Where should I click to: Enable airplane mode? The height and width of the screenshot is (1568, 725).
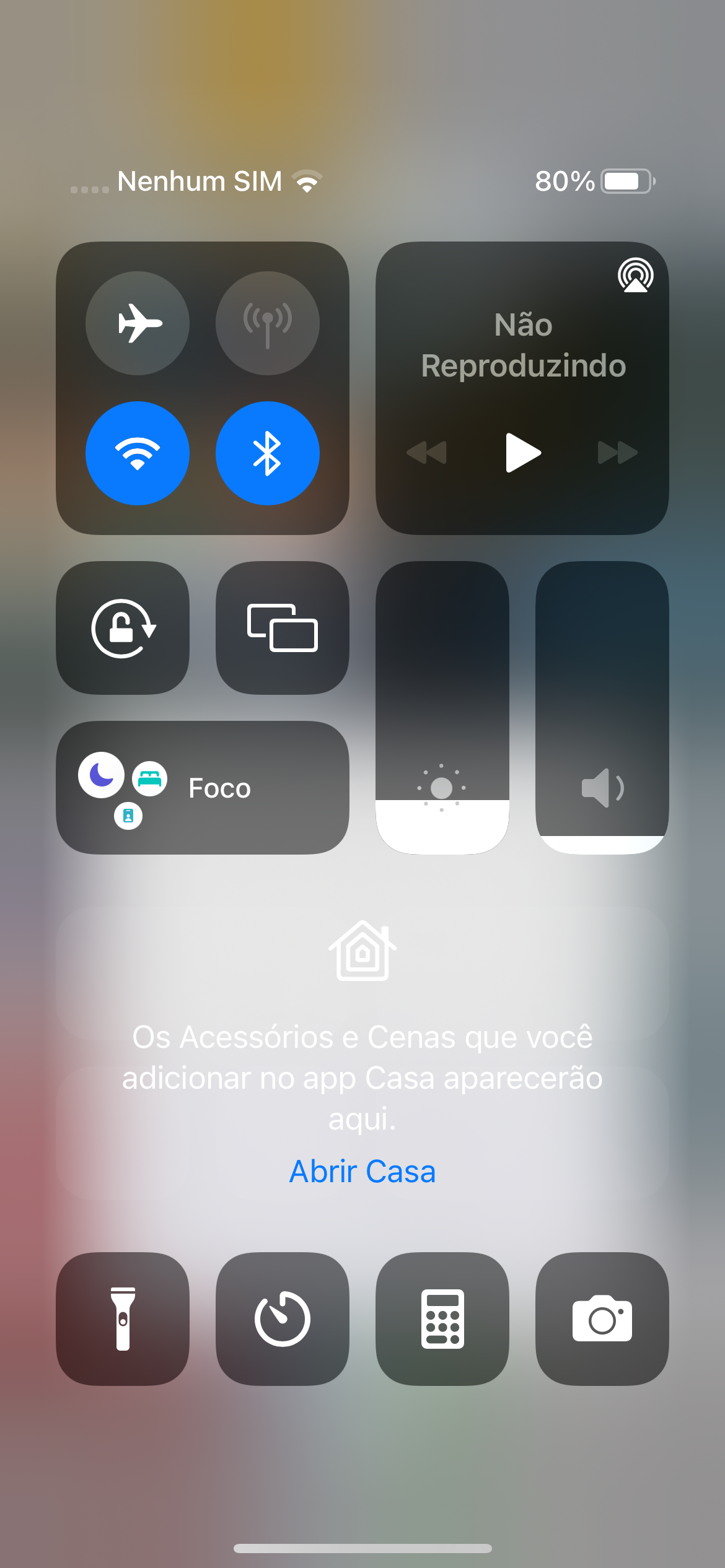[138, 323]
